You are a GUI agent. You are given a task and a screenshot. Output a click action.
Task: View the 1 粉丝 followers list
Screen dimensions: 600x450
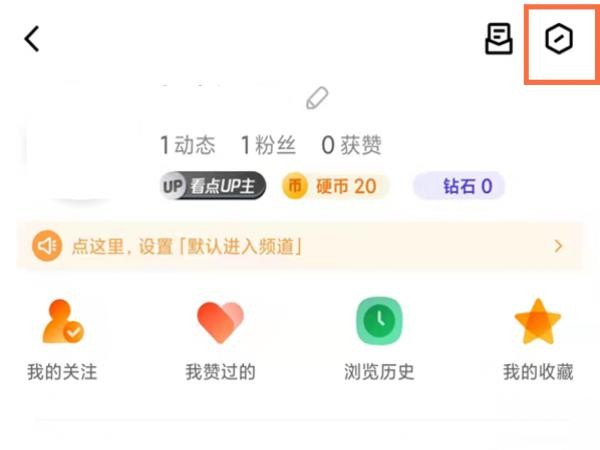click(x=268, y=146)
